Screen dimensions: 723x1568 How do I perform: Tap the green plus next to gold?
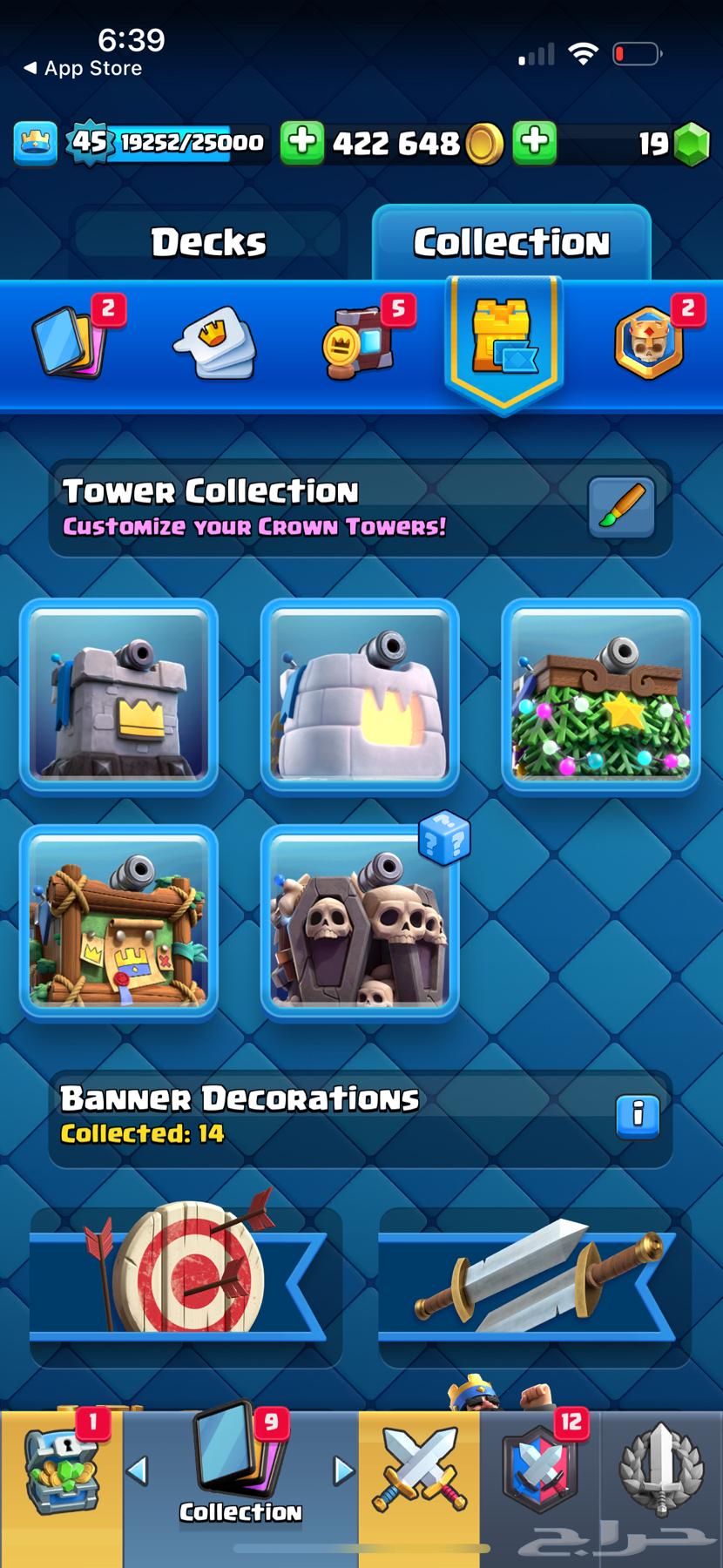coord(302,142)
